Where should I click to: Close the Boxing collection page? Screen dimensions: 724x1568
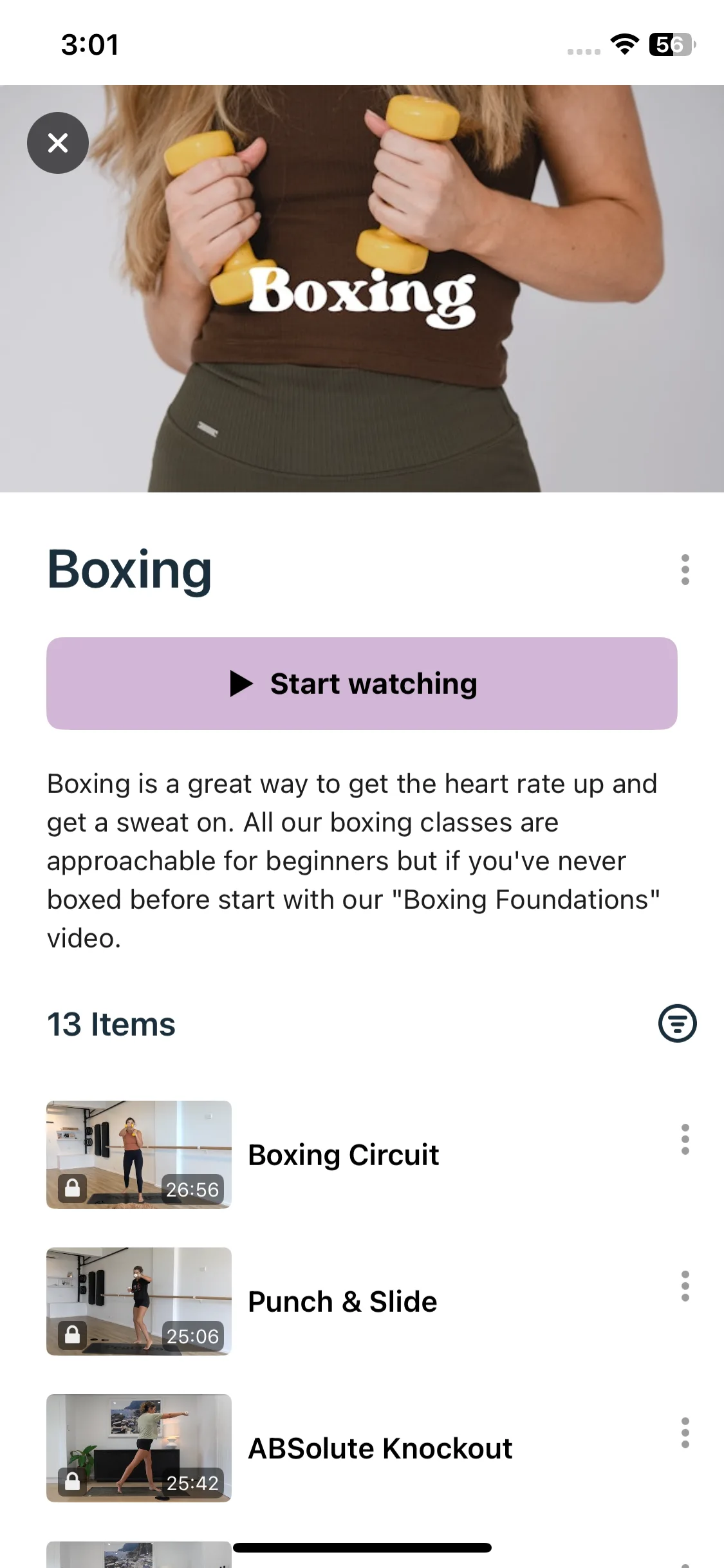[58, 143]
